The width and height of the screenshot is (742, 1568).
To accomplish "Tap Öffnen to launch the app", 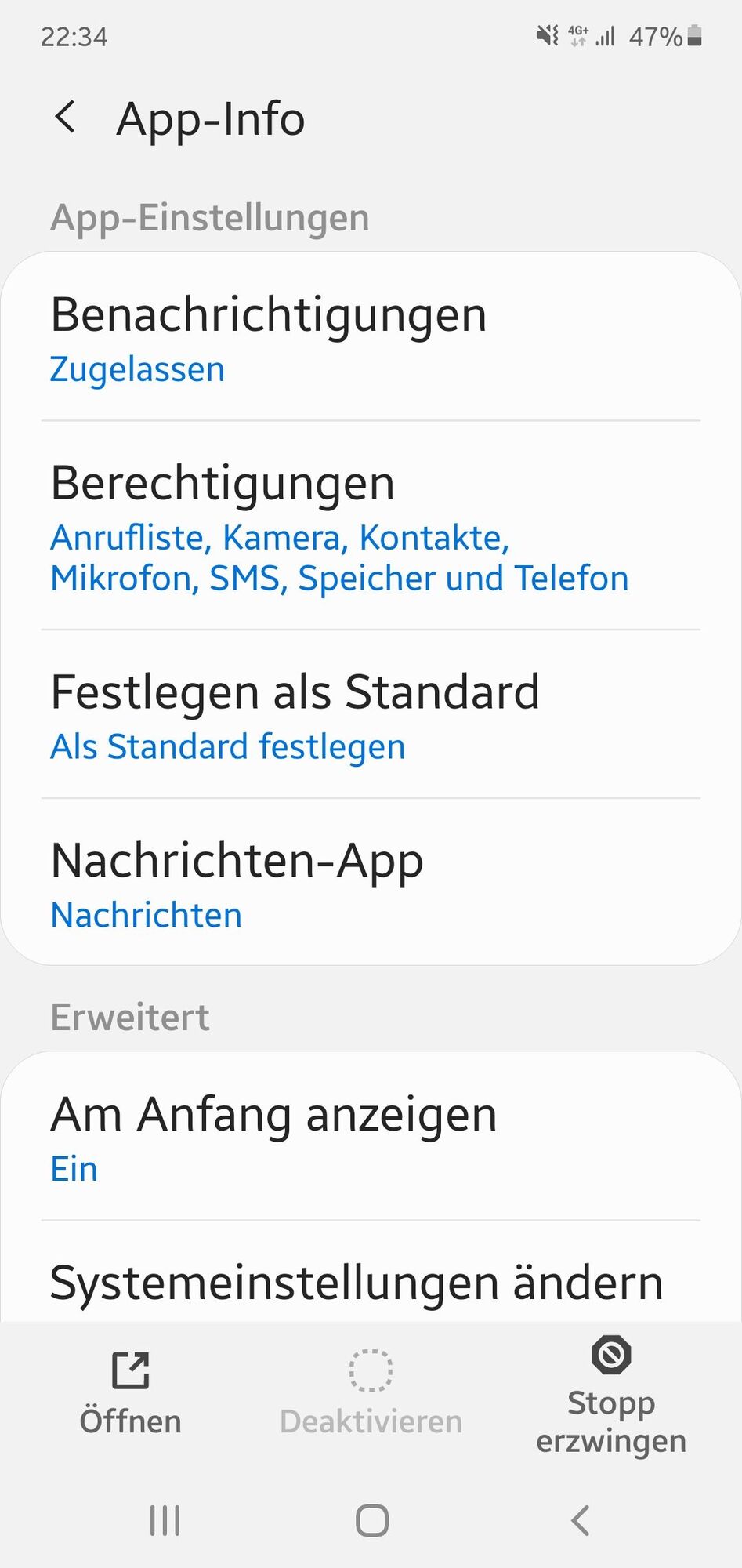I will 130,1393.
